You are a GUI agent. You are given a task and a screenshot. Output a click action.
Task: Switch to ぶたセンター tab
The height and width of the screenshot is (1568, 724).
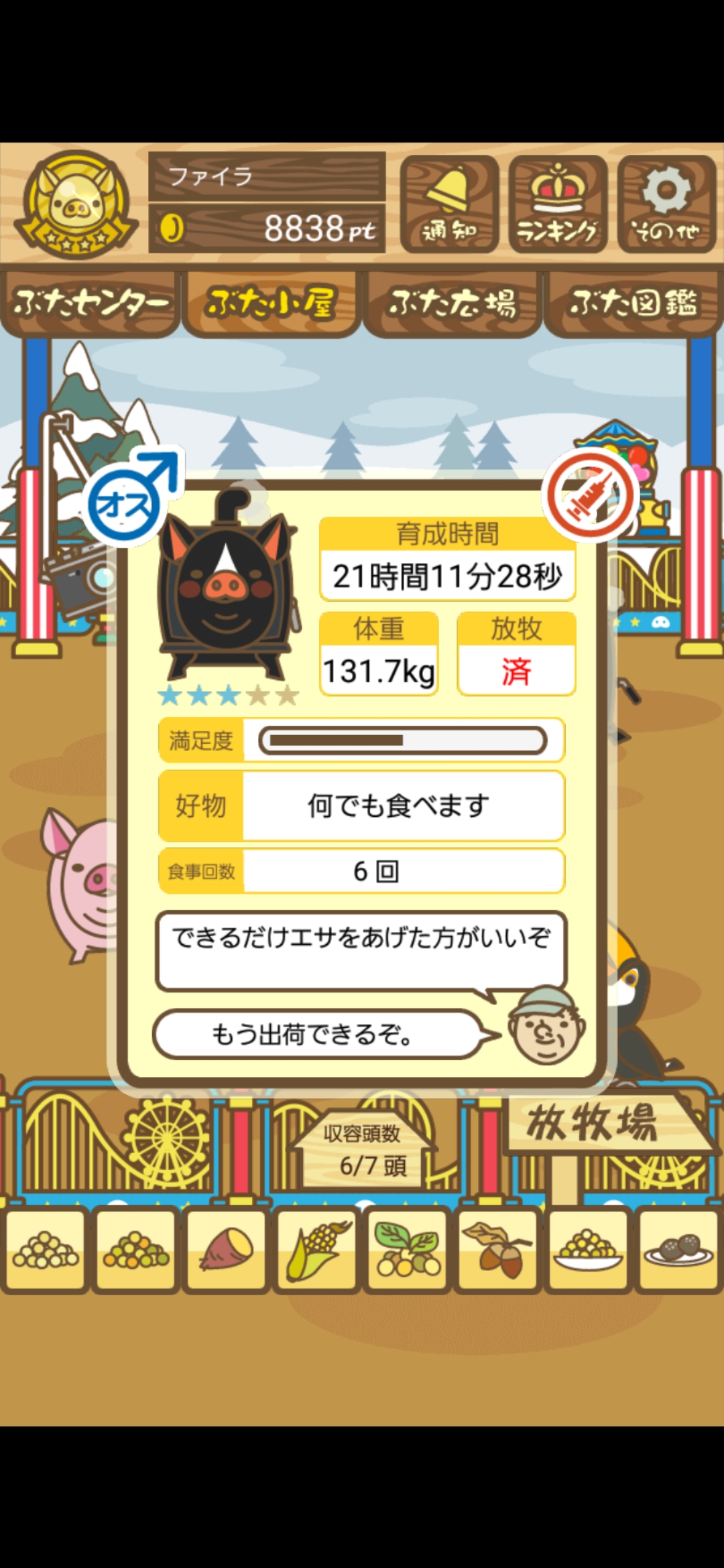pyautogui.click(x=90, y=304)
